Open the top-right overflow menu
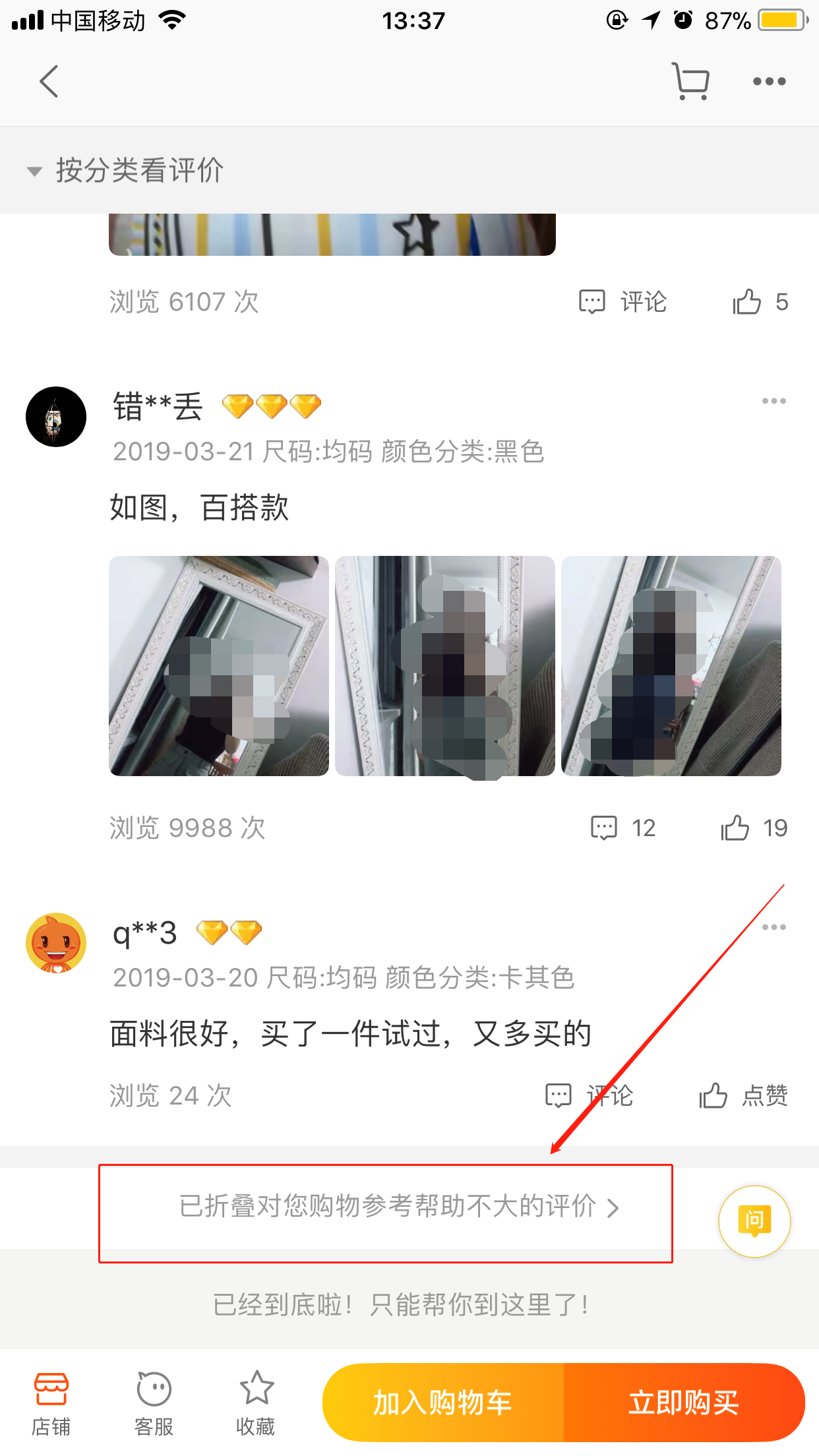819x1456 pixels. (x=769, y=81)
